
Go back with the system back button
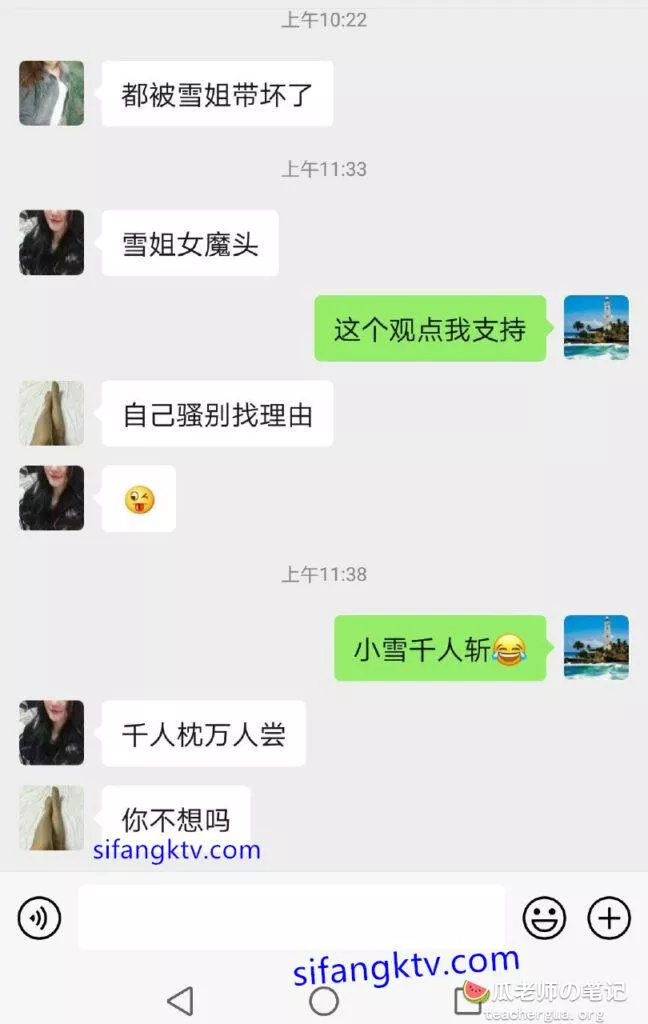coord(180,1000)
